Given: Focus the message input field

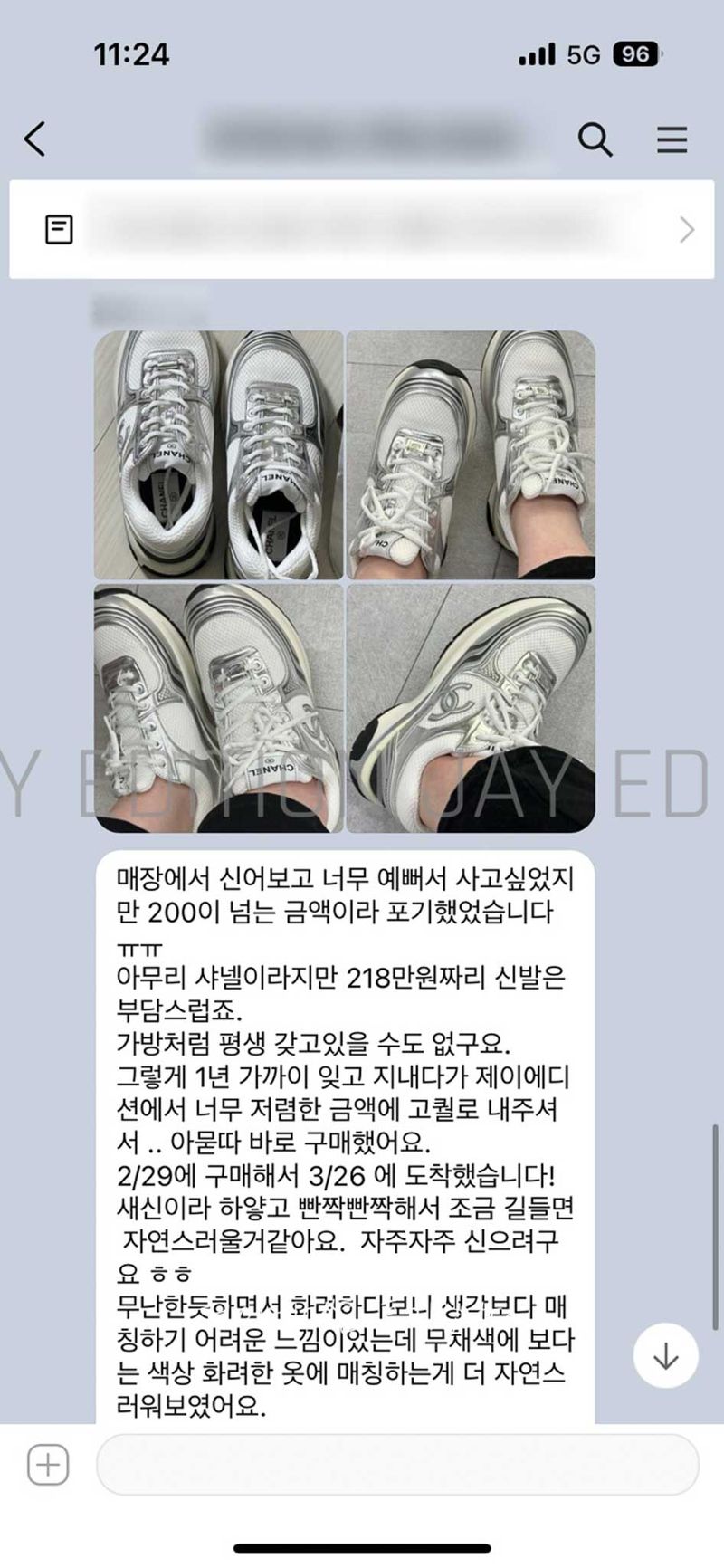Looking at the screenshot, I should click(396, 1464).
